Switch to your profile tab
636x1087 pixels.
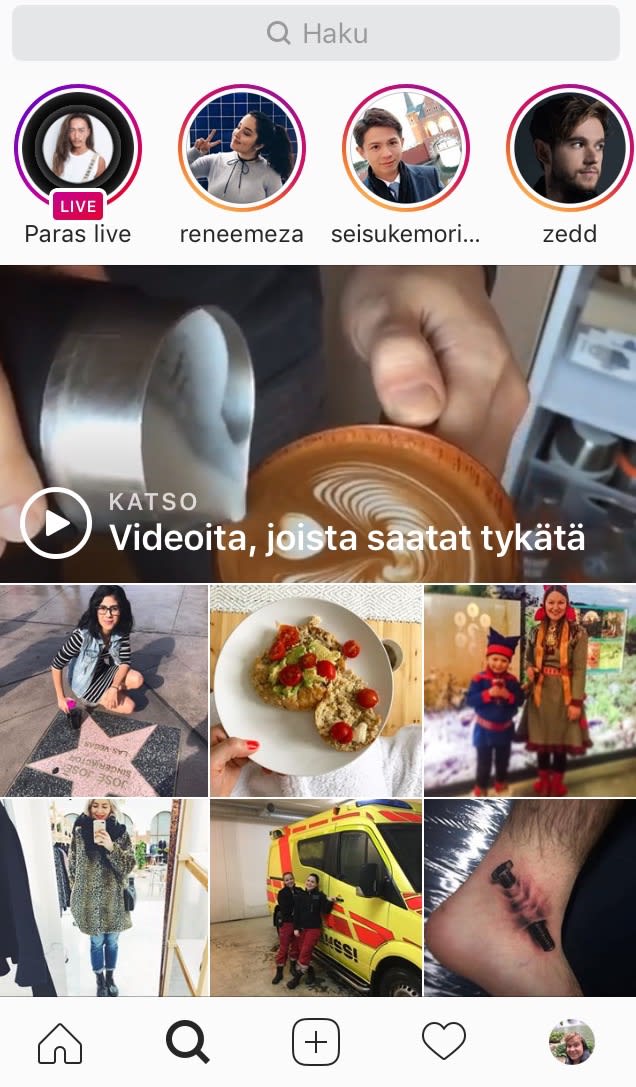tap(572, 1043)
